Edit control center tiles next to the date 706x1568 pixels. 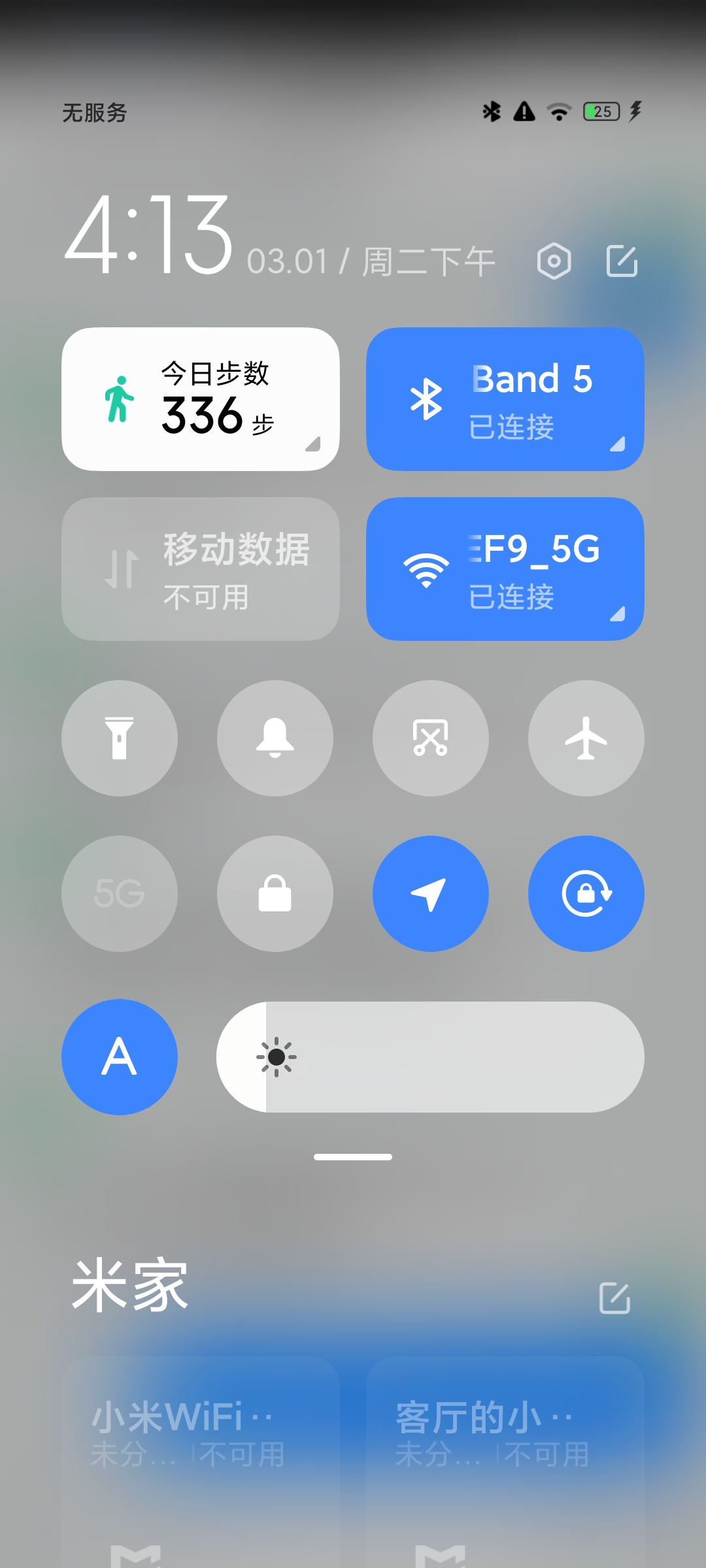pos(622,261)
